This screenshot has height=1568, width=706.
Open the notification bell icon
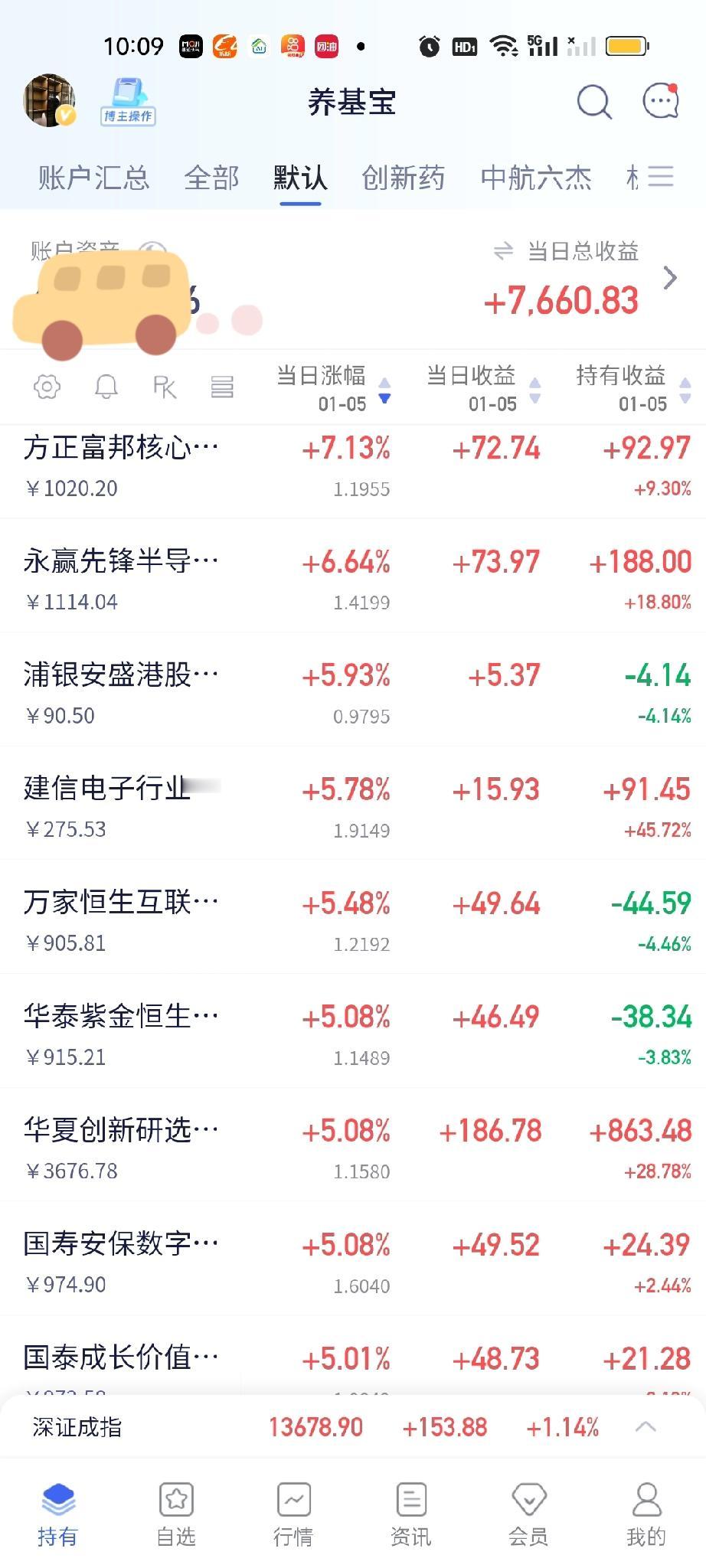[x=106, y=386]
